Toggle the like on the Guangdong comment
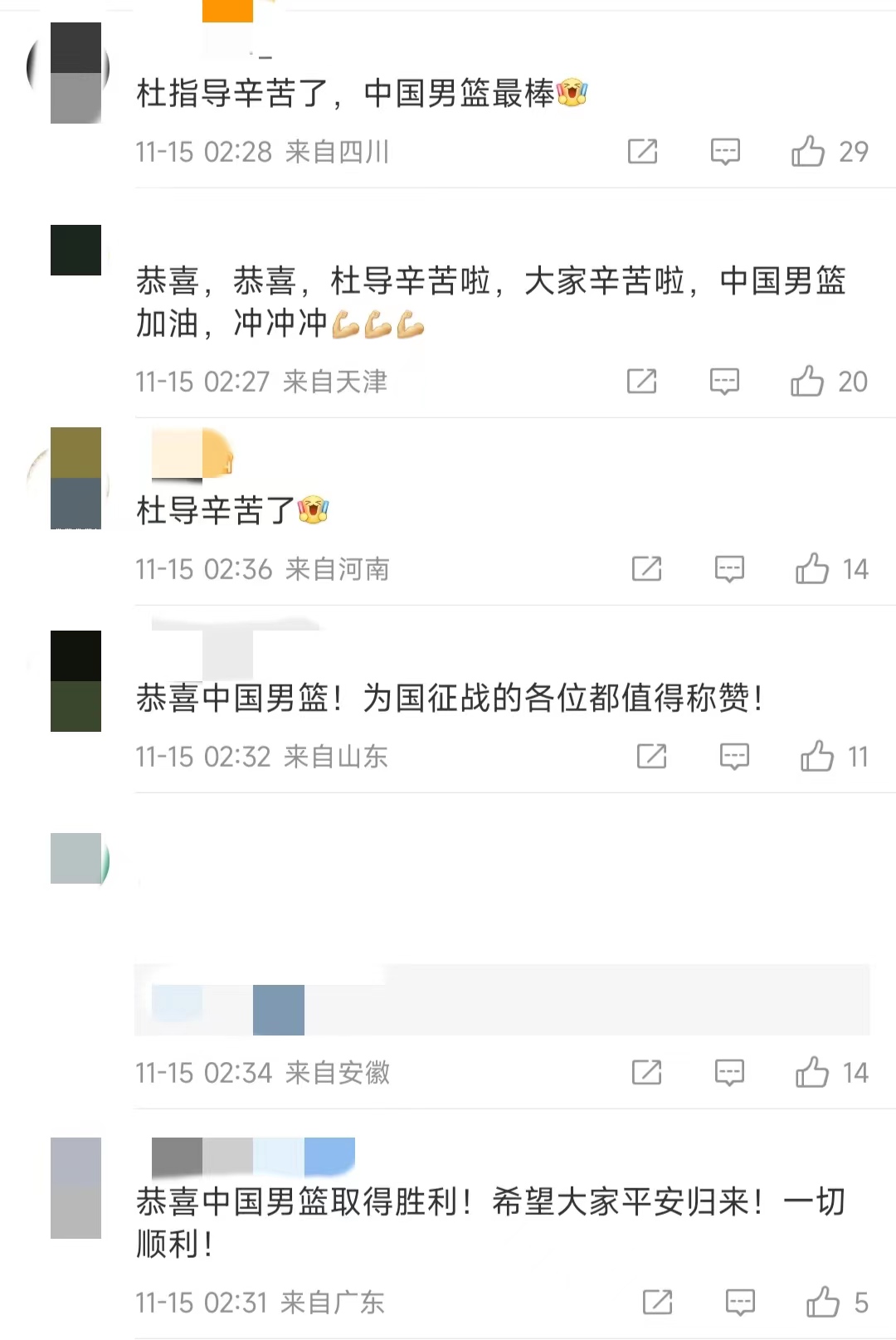Image resolution: width=896 pixels, height=1340 pixels. (821, 1302)
